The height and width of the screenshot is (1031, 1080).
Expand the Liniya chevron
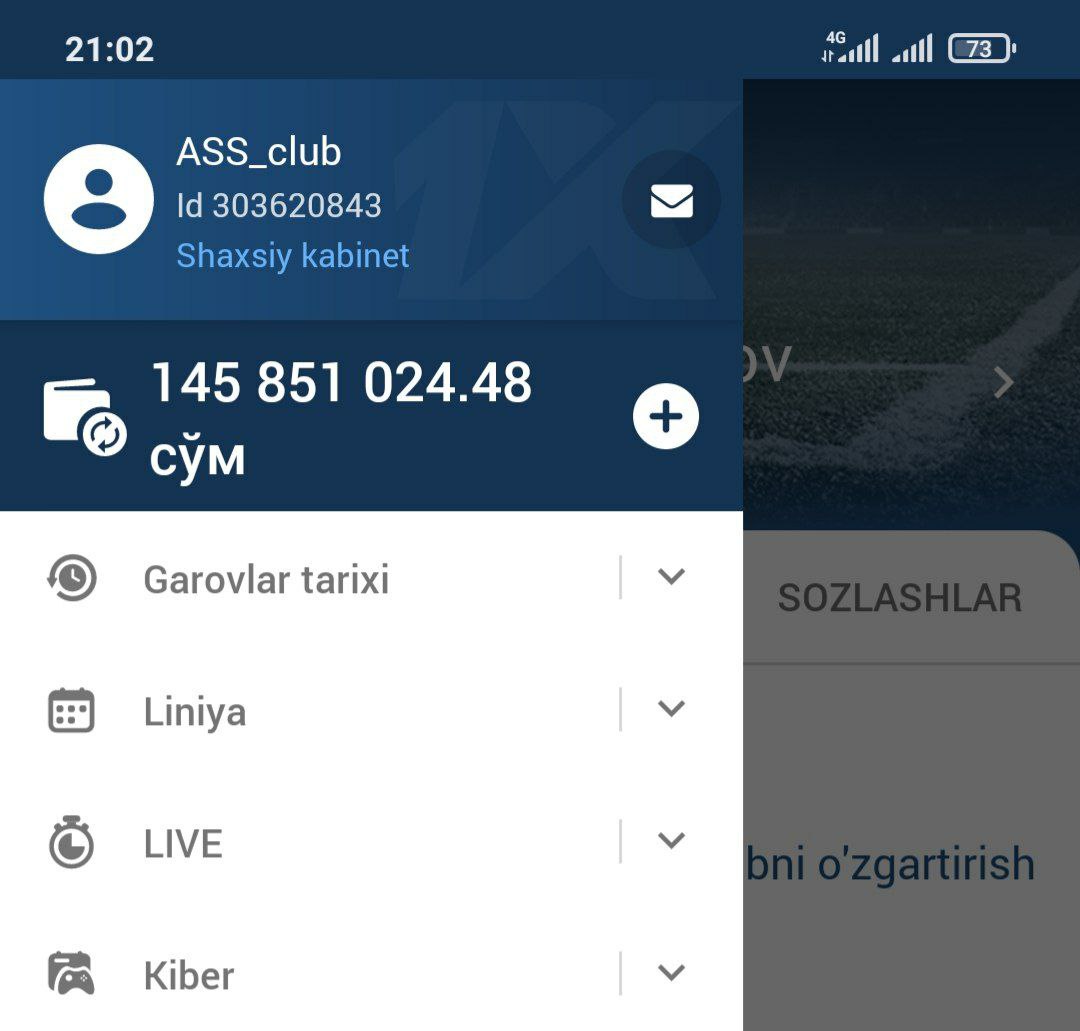click(x=671, y=709)
